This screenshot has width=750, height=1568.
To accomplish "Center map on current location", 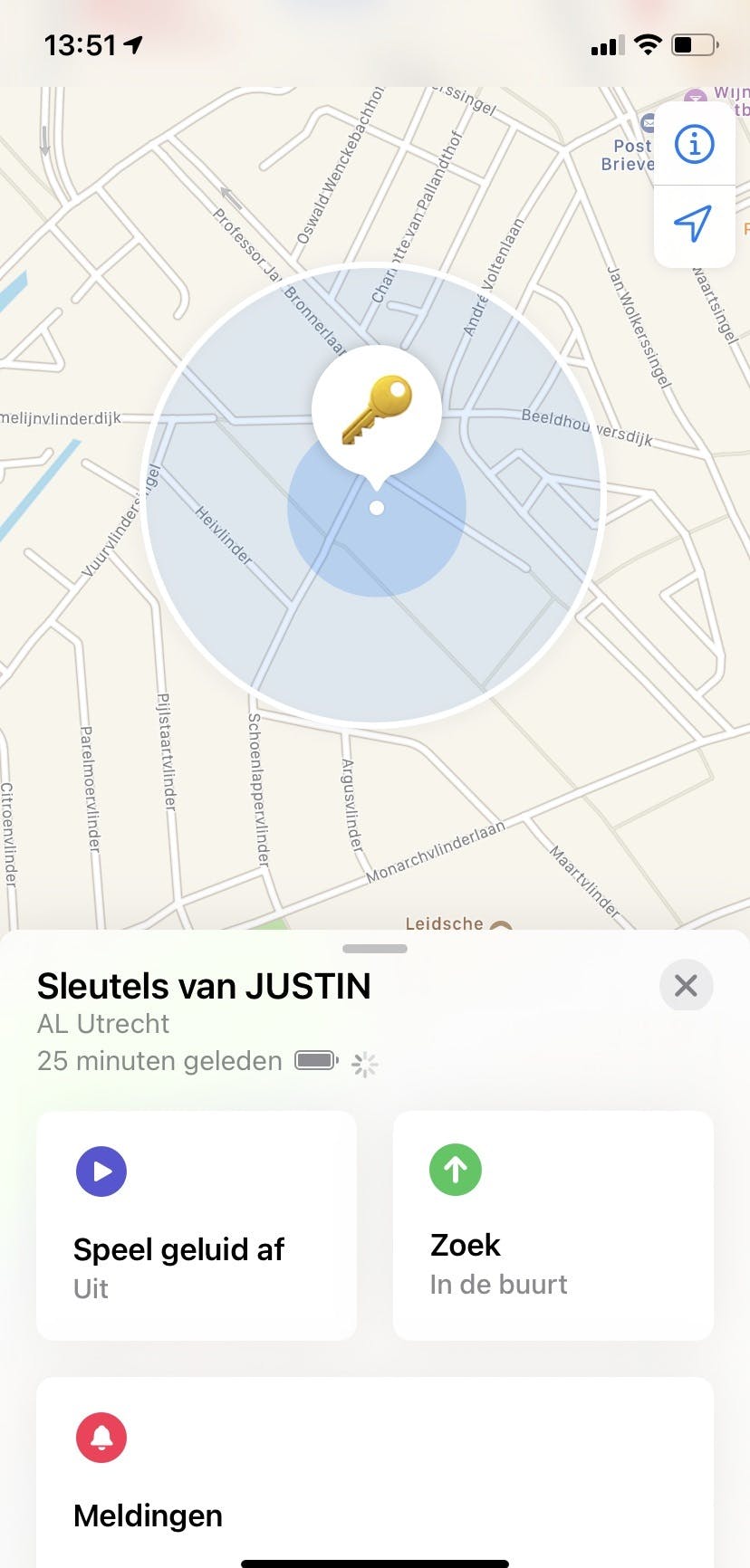I will coord(693,224).
